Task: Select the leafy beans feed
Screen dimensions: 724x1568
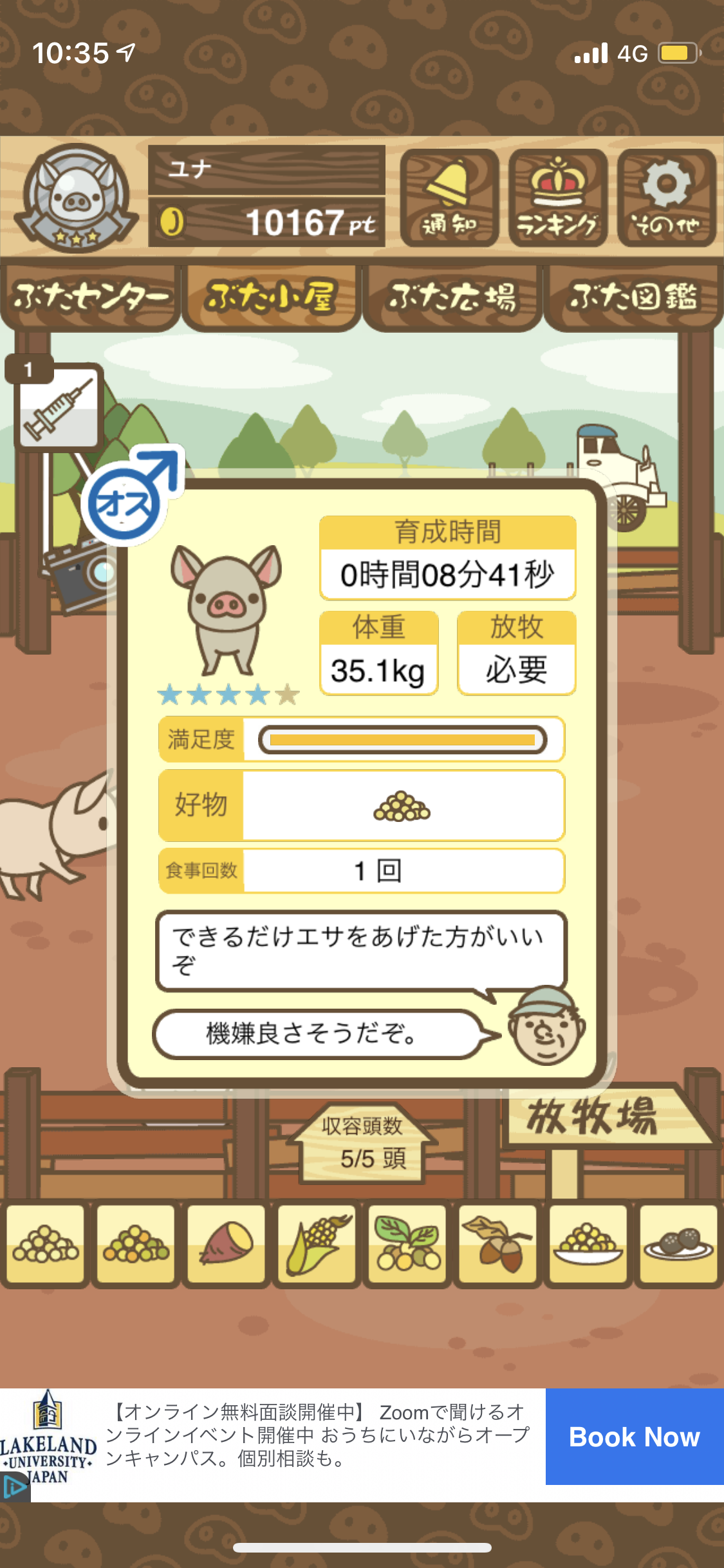Action: [407, 1244]
